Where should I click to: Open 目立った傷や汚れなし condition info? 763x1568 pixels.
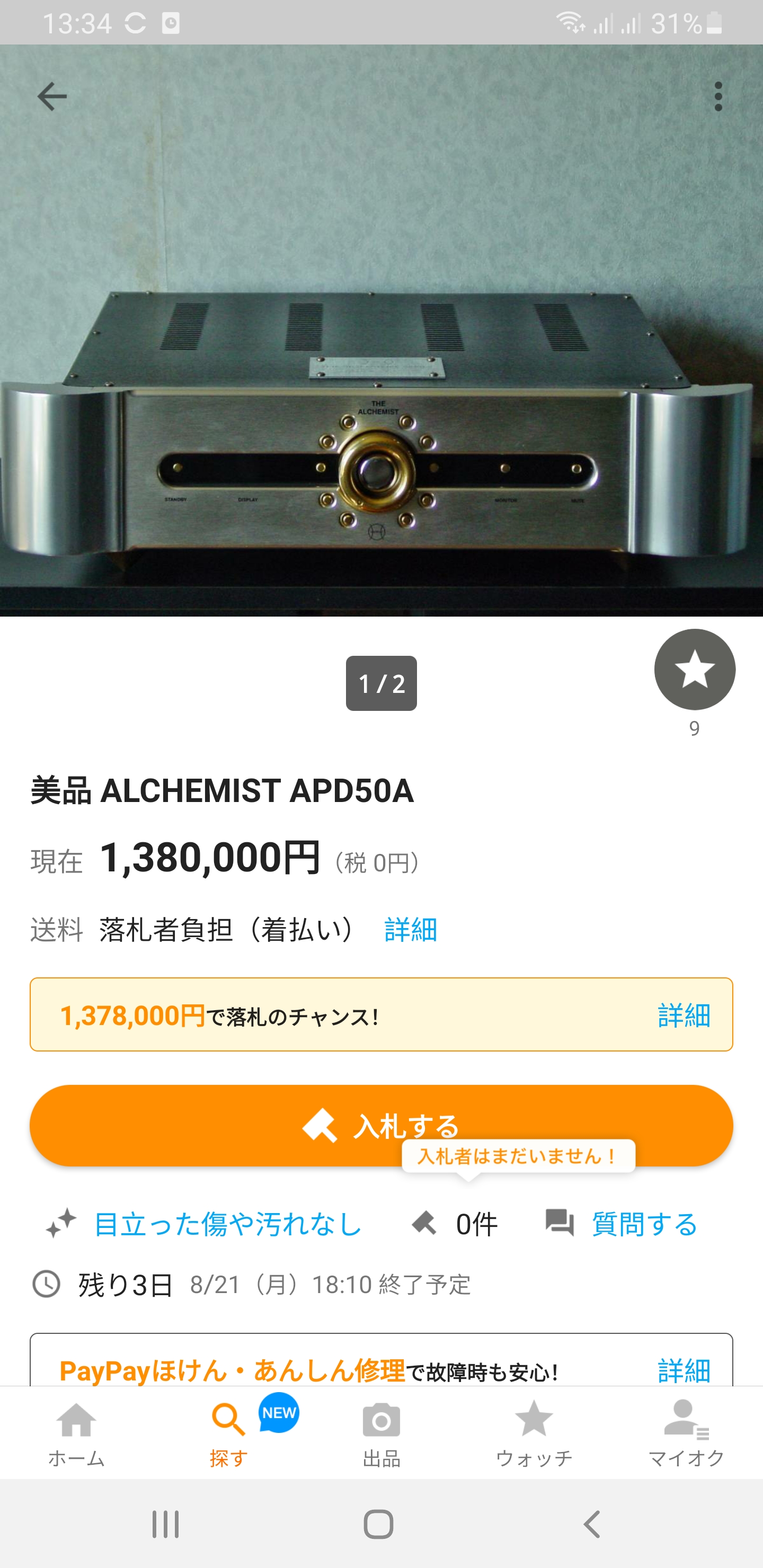click(x=228, y=1224)
